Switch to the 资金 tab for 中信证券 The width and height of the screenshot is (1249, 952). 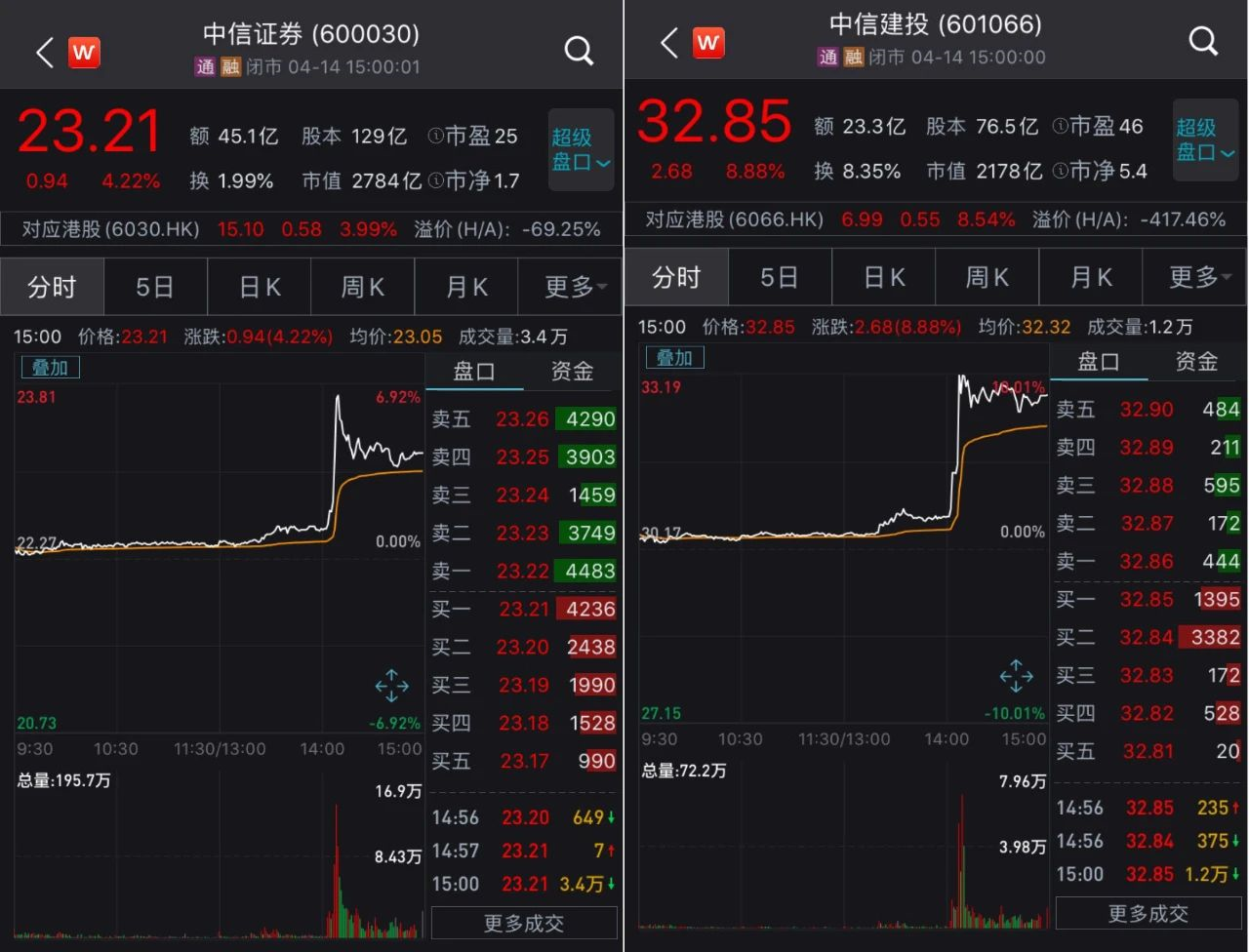(x=572, y=371)
